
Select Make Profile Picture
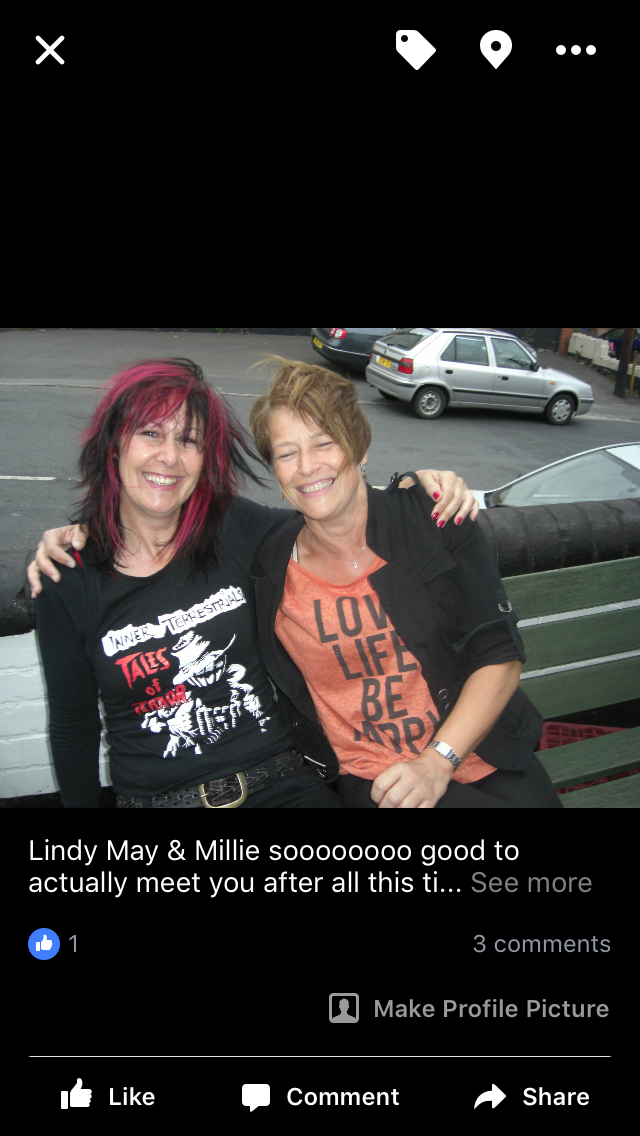coord(470,1008)
